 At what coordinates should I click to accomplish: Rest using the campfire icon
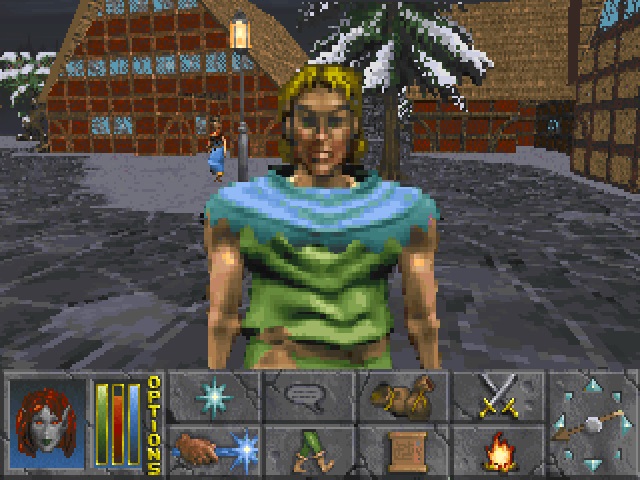click(497, 449)
